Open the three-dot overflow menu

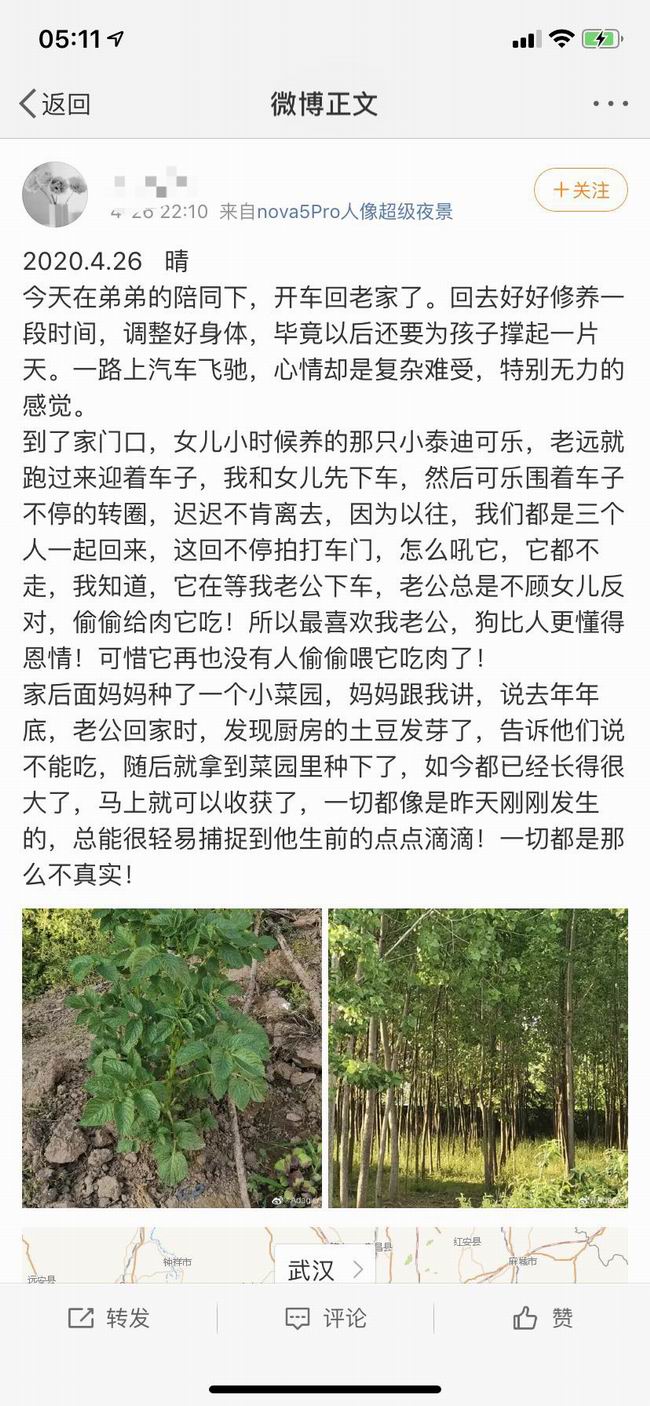pos(609,103)
